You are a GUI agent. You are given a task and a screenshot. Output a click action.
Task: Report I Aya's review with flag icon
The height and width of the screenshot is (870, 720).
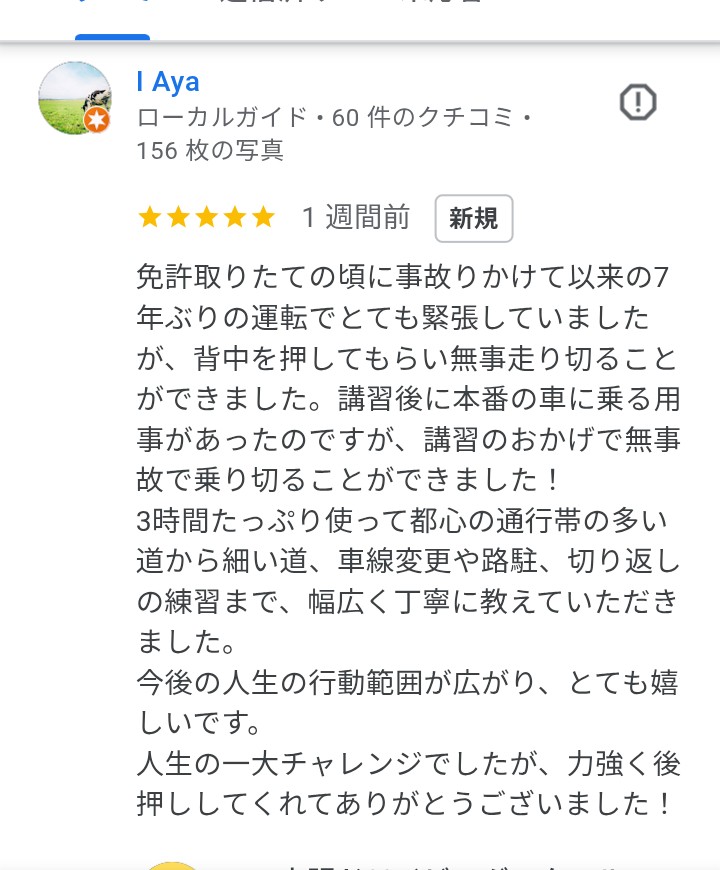coord(638,102)
